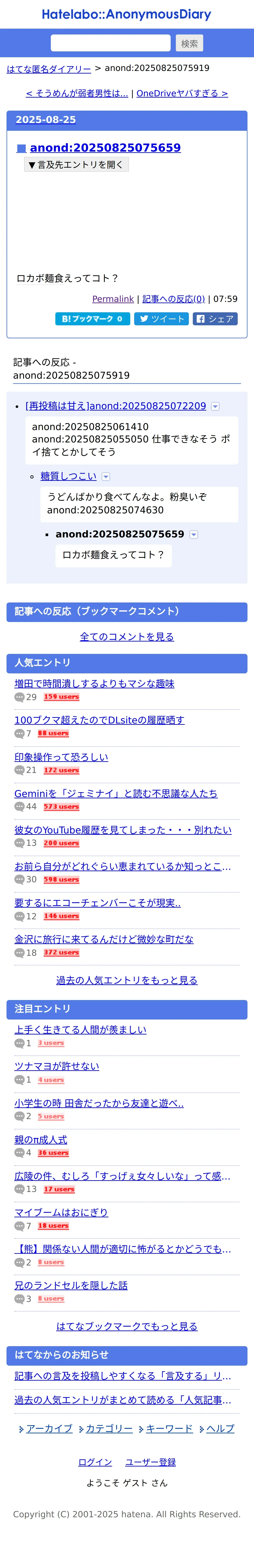Open 増田で時間潰しするよりもマシな趣味 entry

click(x=94, y=684)
